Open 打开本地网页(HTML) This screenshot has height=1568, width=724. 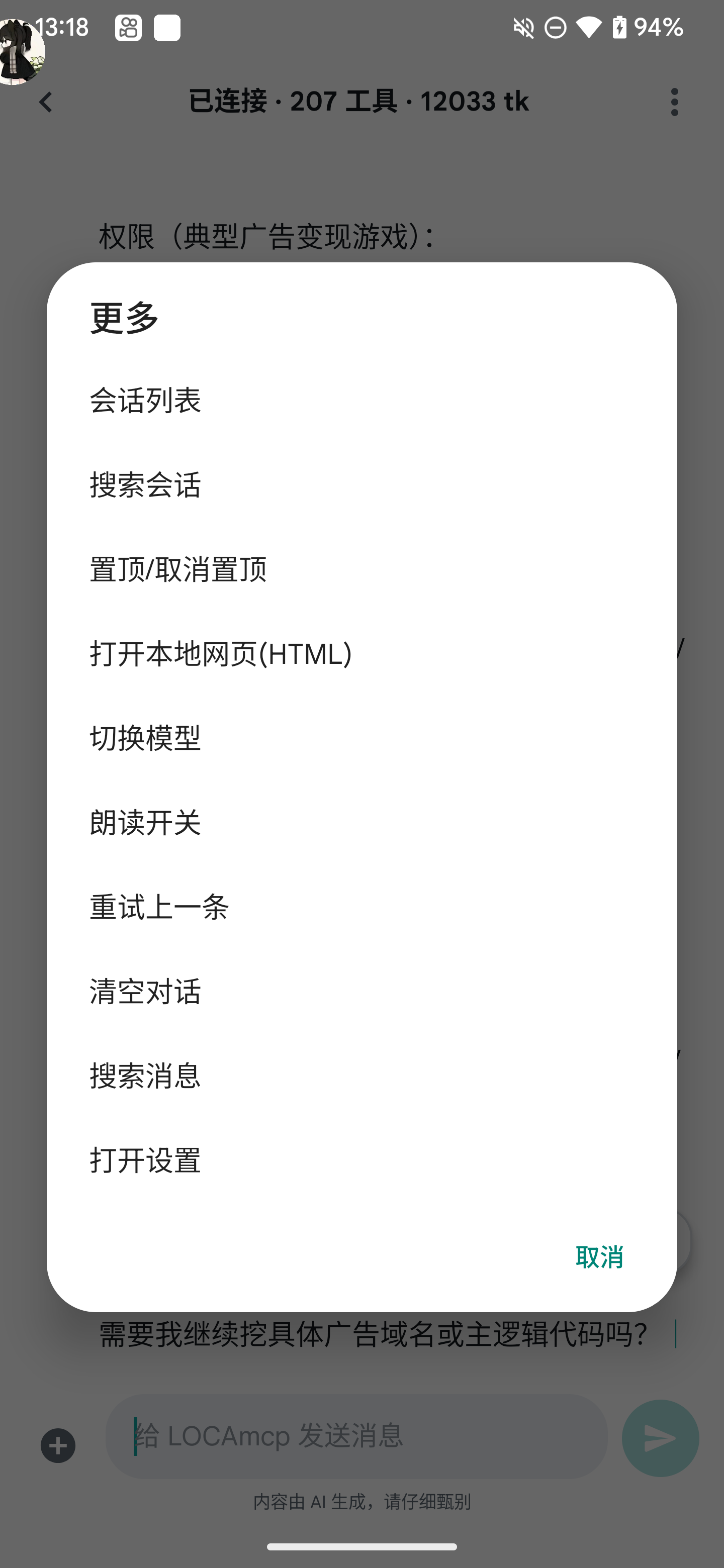(361, 654)
